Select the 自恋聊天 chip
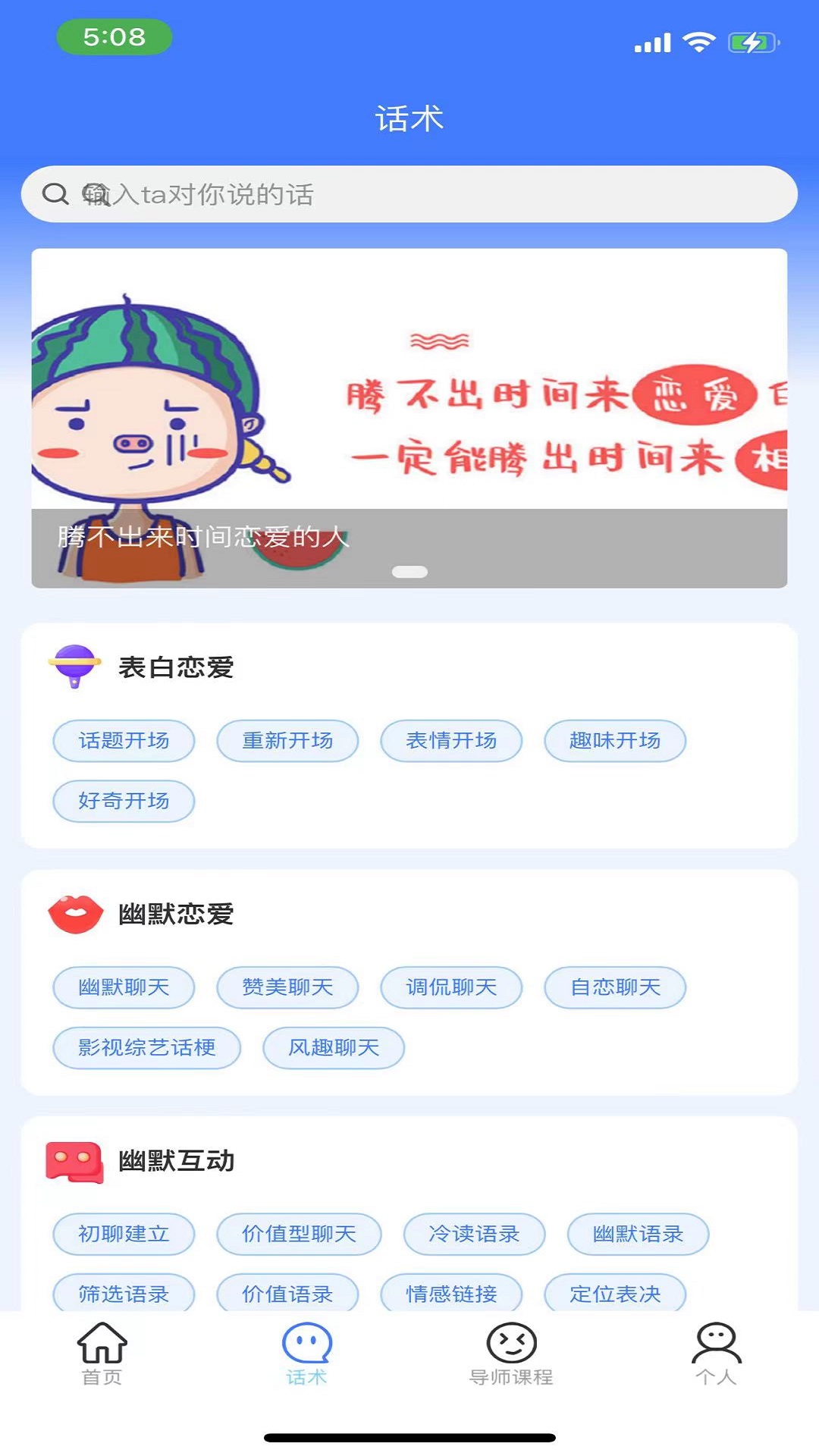819x1456 pixels. click(x=615, y=987)
